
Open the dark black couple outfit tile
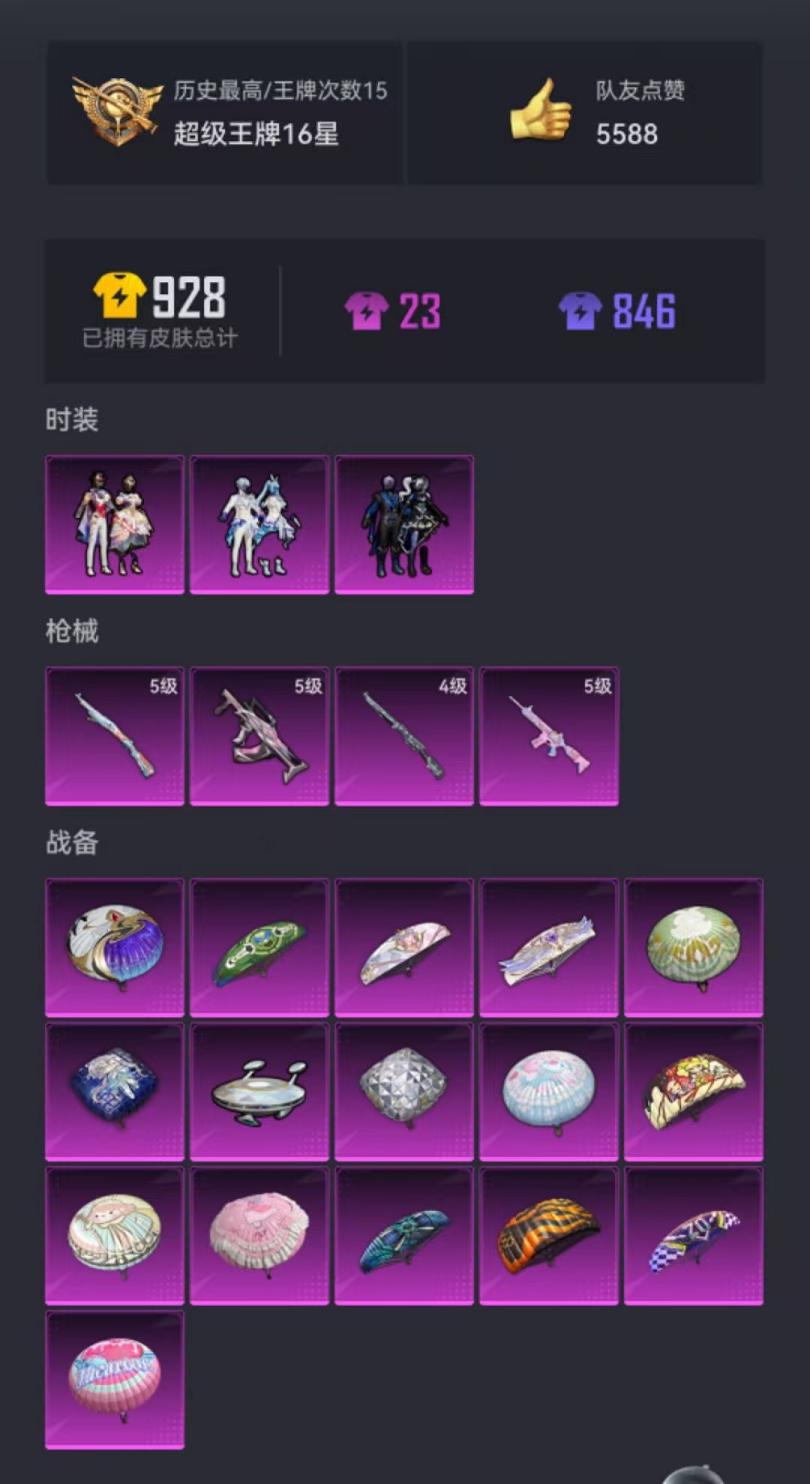(x=404, y=524)
